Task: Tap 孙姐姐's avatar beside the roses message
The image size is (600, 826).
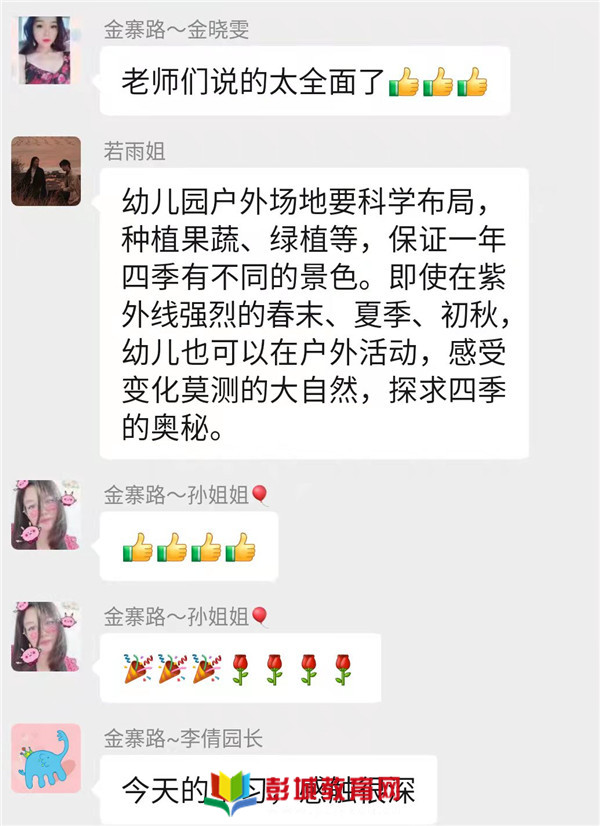Action: [46, 636]
